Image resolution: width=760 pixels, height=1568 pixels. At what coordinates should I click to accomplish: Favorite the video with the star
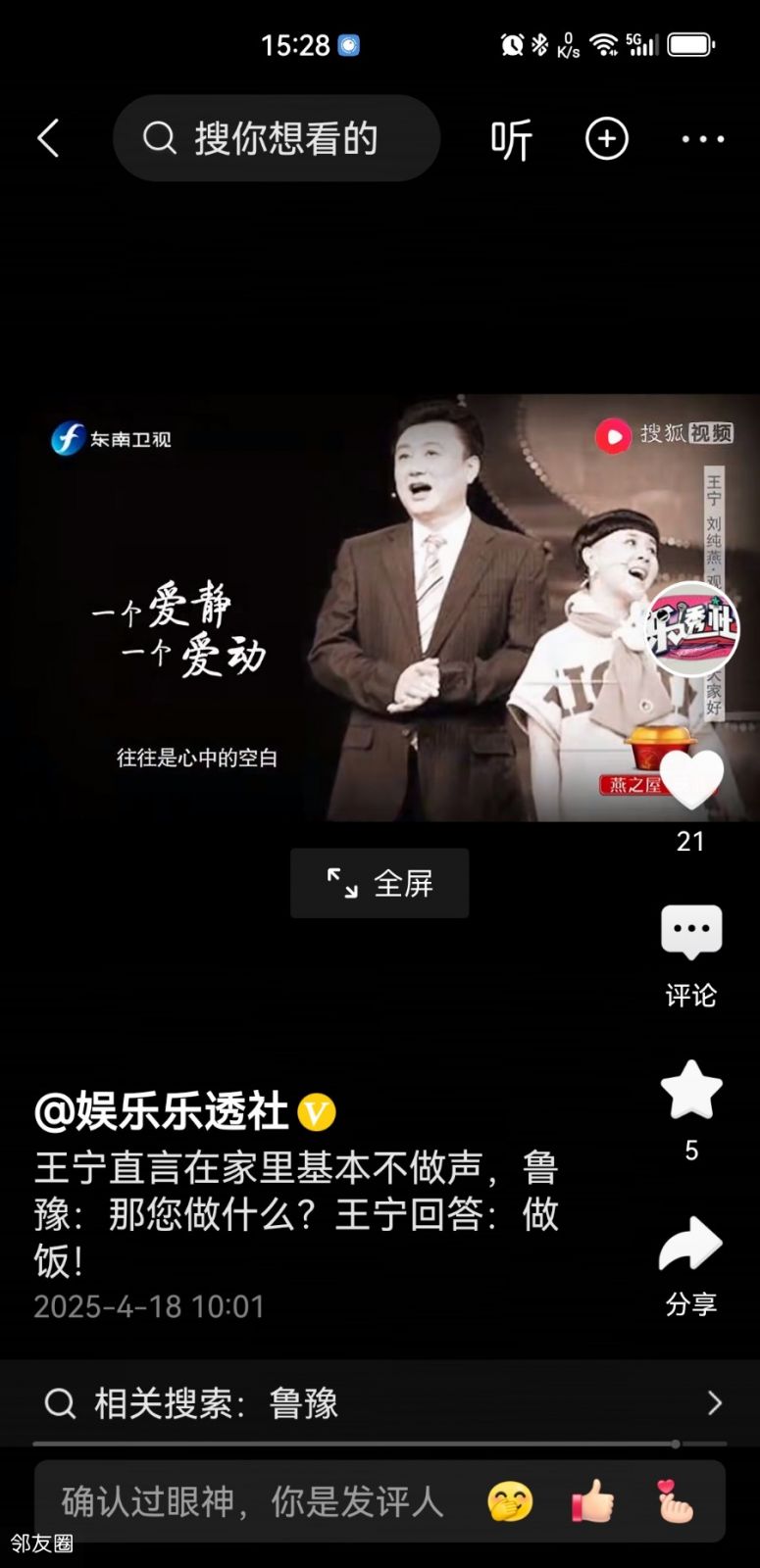pos(691,1091)
